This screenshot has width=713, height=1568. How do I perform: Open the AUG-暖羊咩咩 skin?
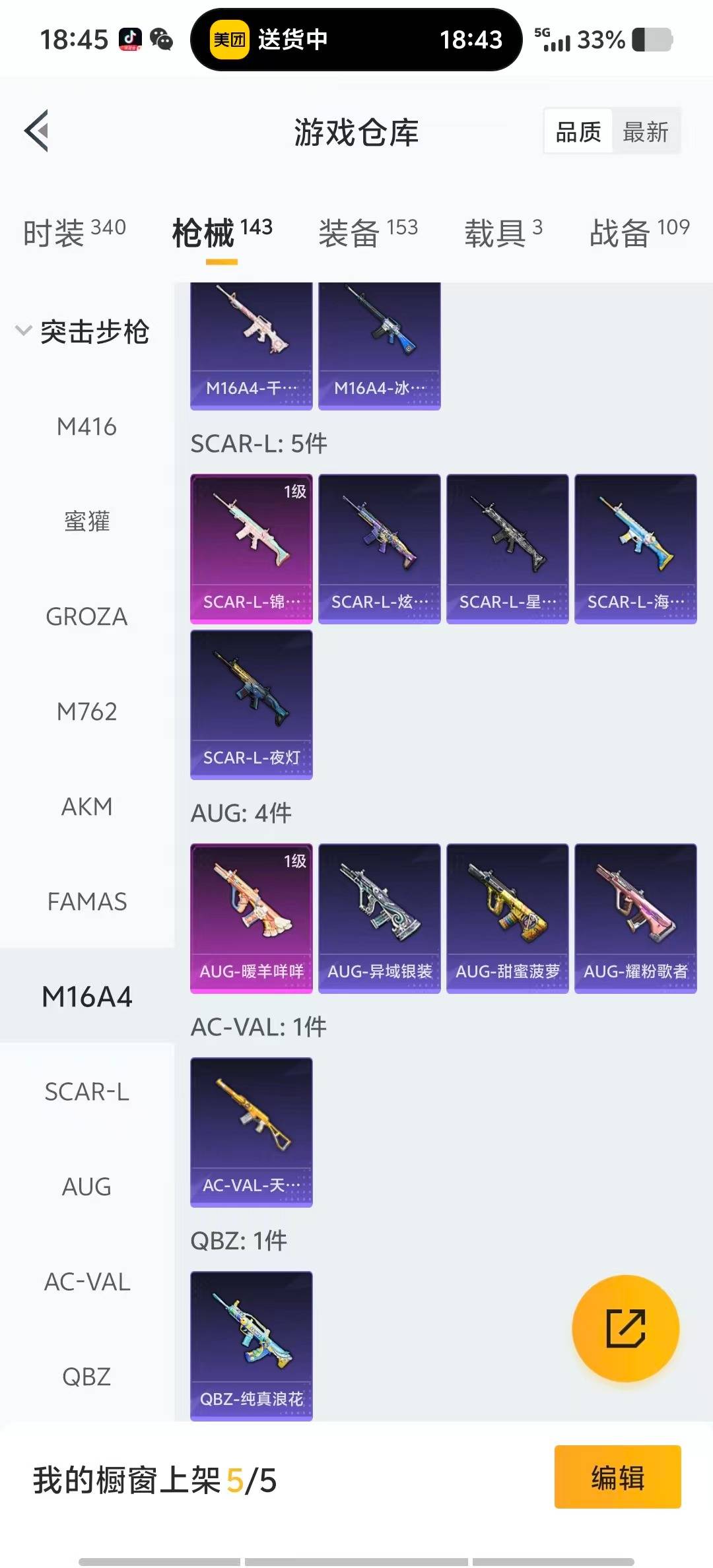point(251,918)
